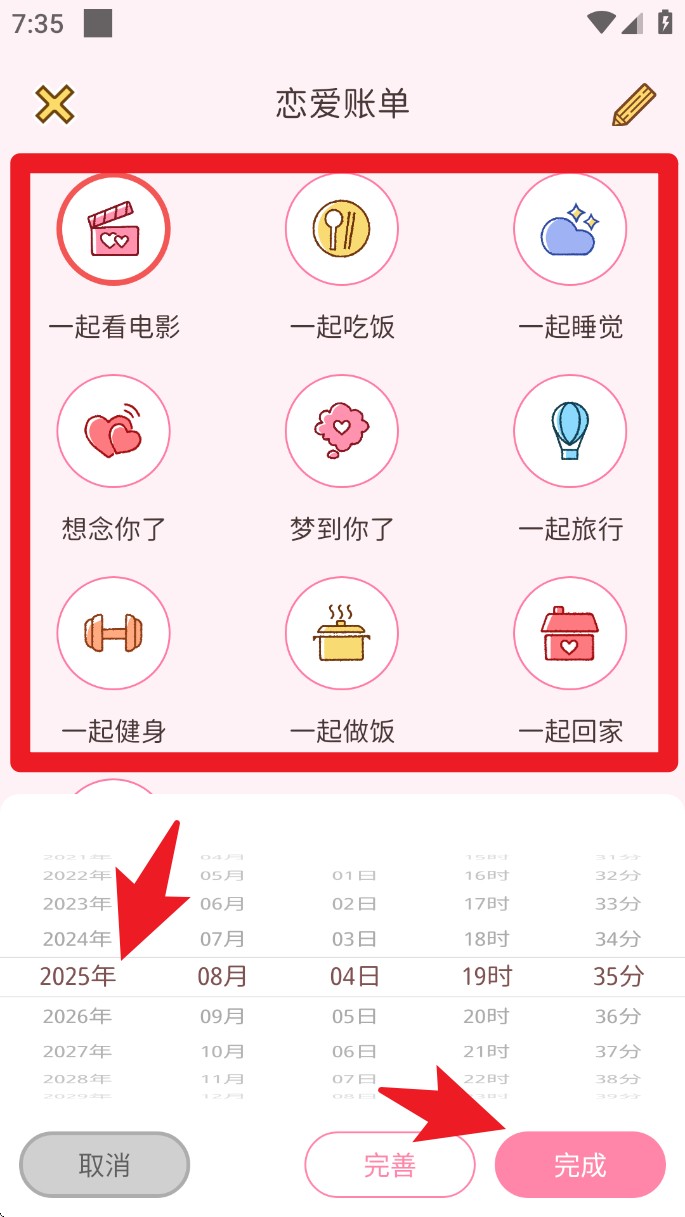Choose the 一起做饭 cooking pot item

click(x=342, y=634)
